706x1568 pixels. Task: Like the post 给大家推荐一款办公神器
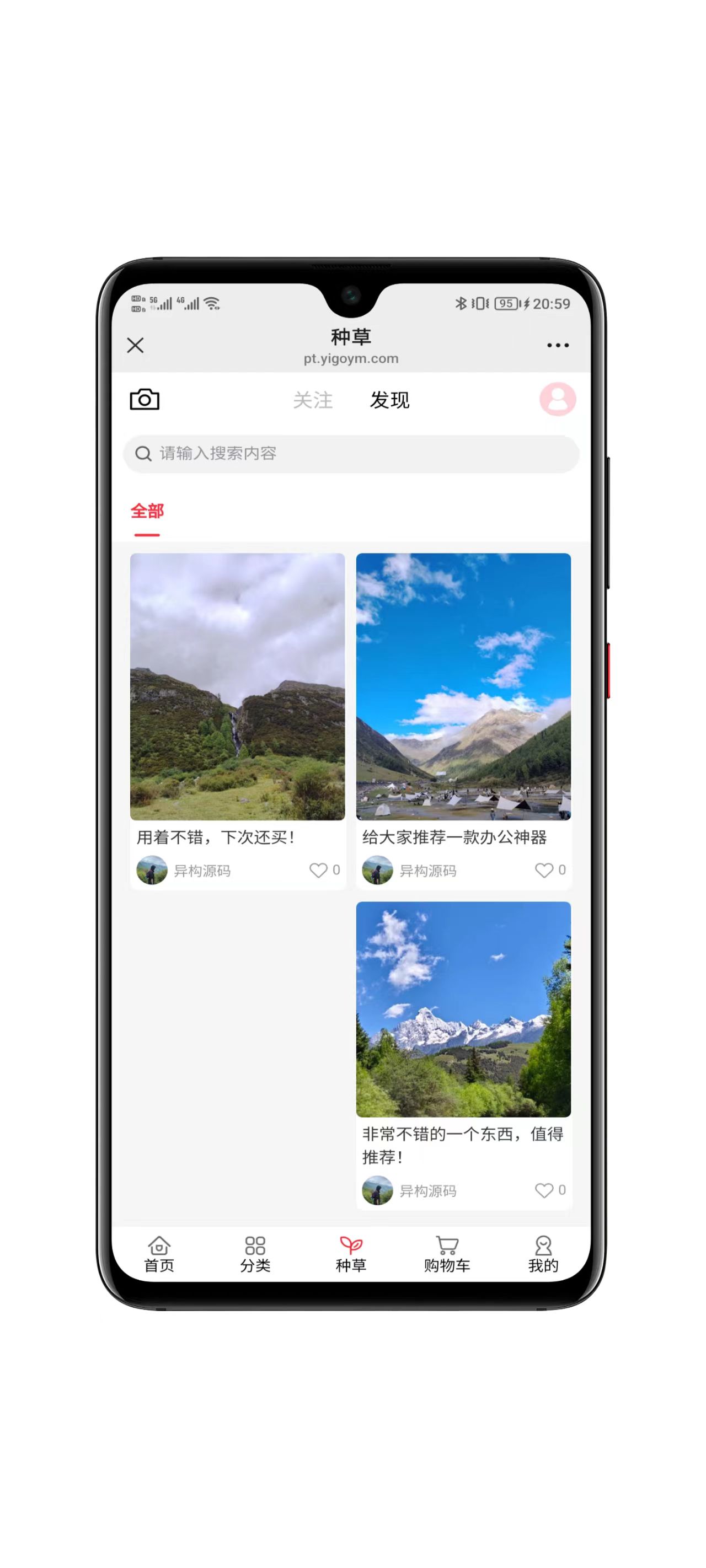tap(544, 871)
